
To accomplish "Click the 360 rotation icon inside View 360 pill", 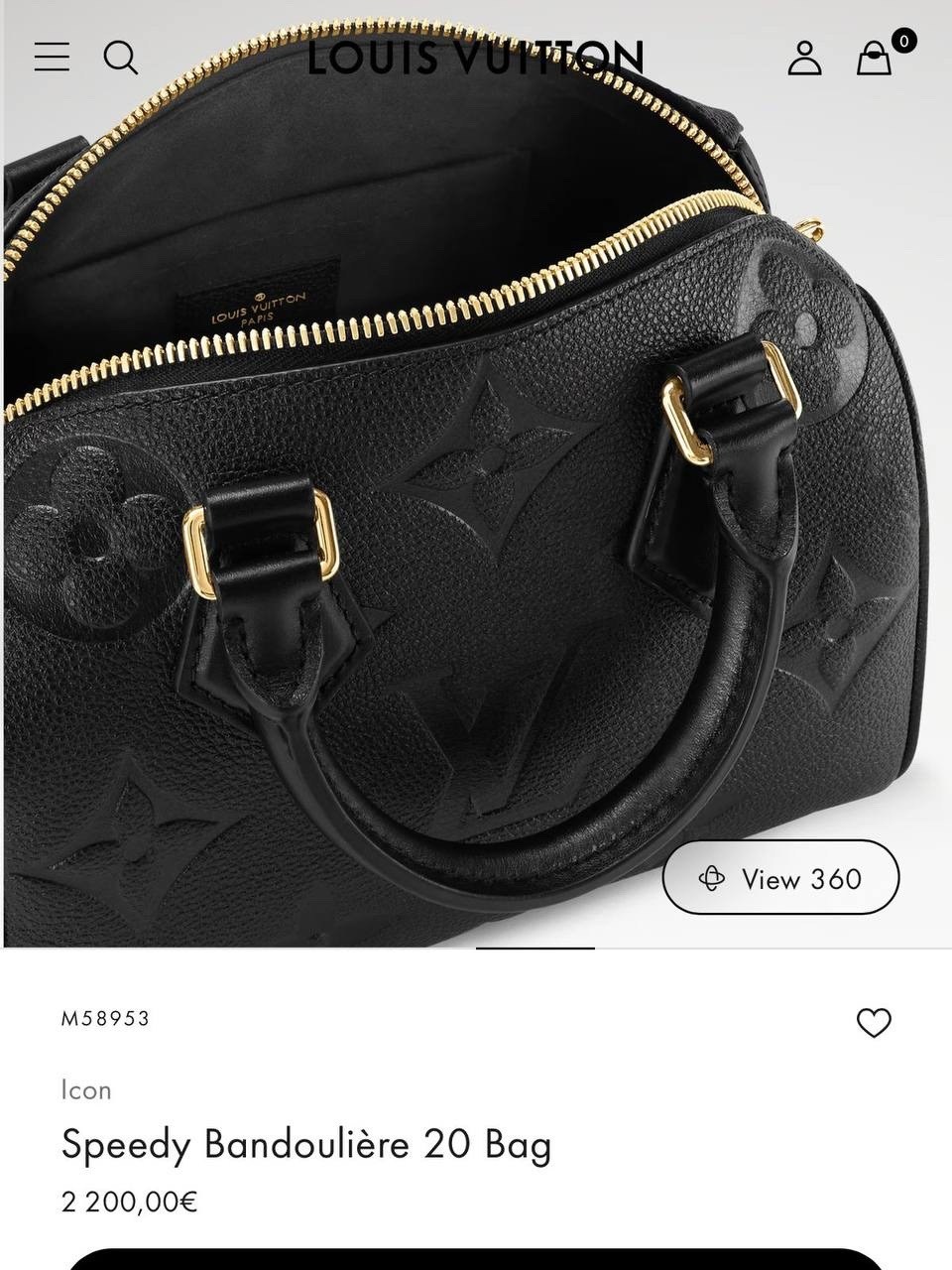I will tap(711, 878).
